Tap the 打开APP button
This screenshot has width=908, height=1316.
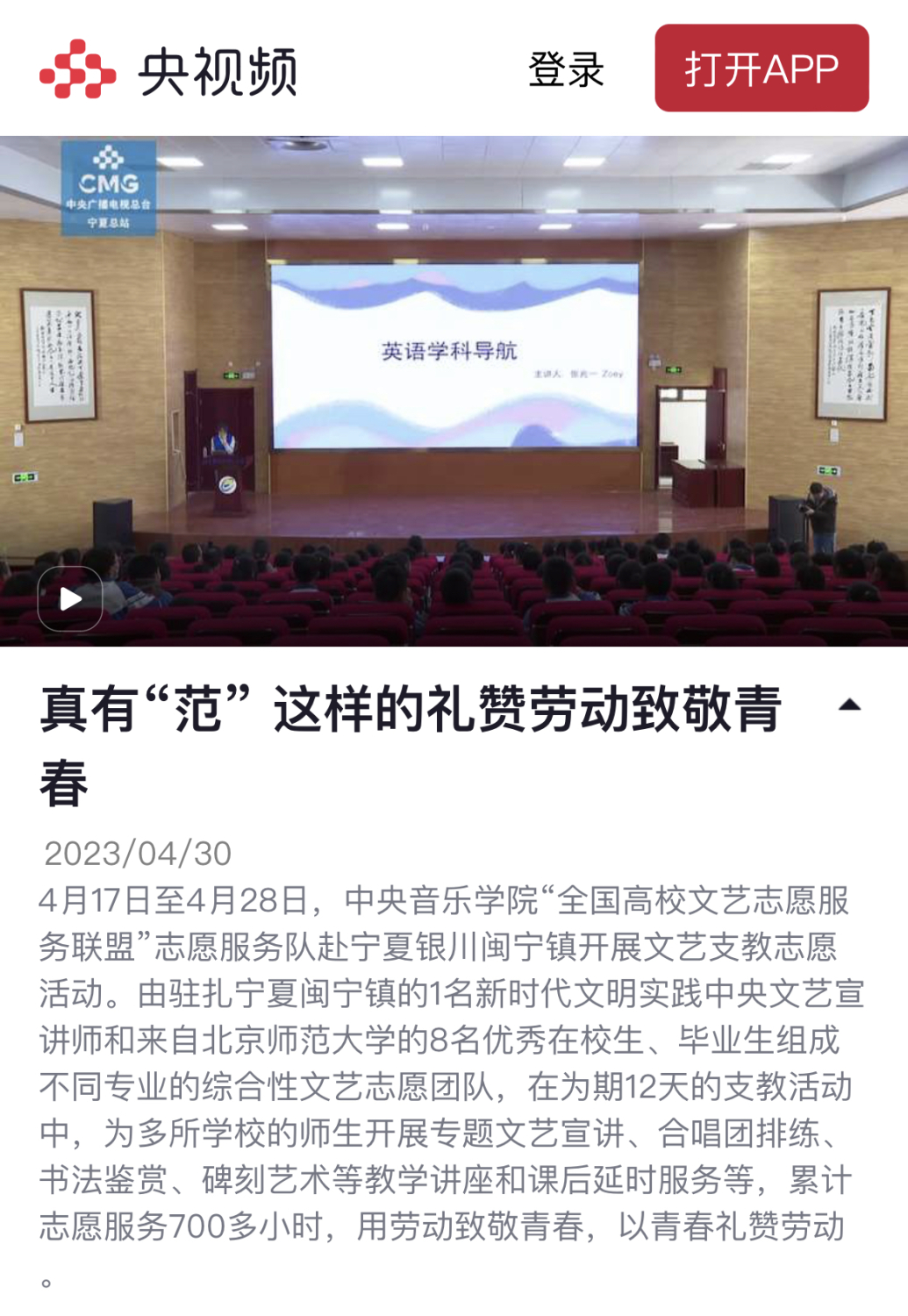(x=761, y=68)
